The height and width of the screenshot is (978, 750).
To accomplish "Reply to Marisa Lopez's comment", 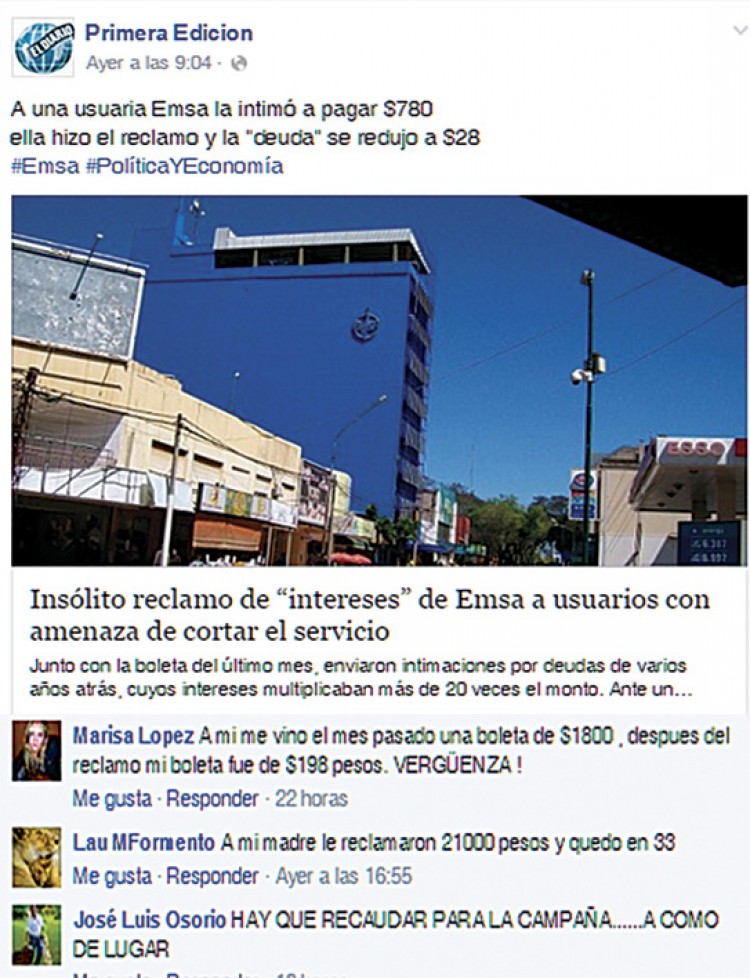I will pyautogui.click(x=210, y=799).
